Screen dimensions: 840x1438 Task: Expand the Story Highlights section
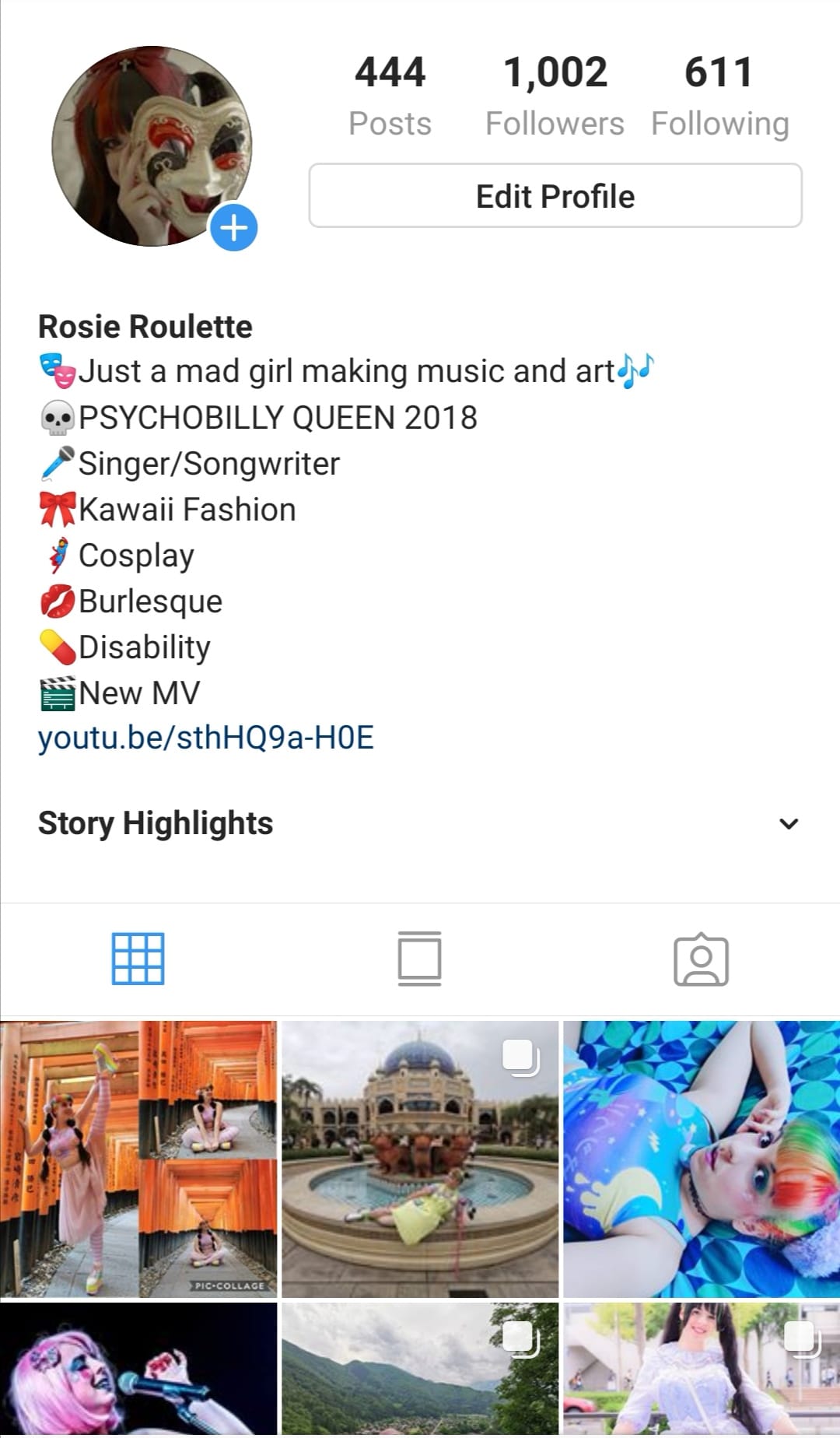[789, 823]
